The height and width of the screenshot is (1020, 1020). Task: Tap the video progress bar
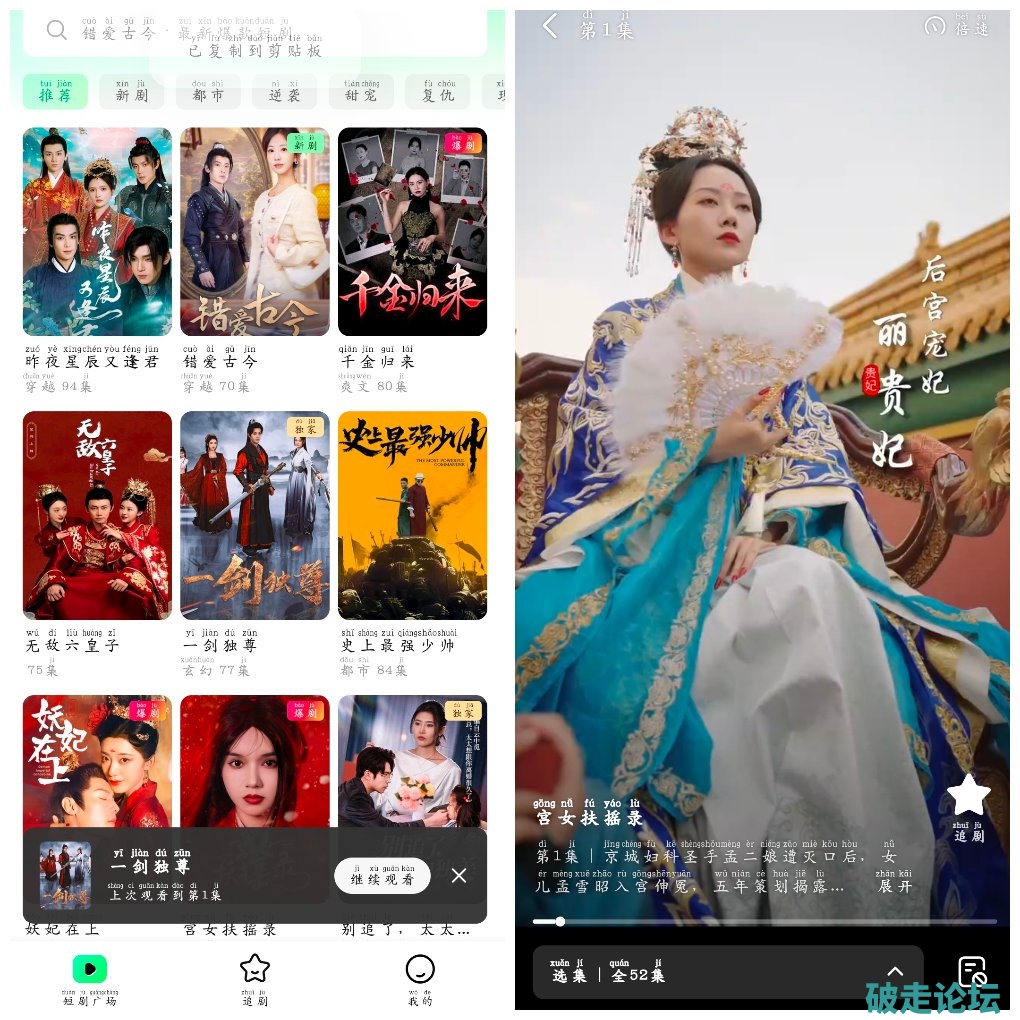pyautogui.click(x=765, y=921)
